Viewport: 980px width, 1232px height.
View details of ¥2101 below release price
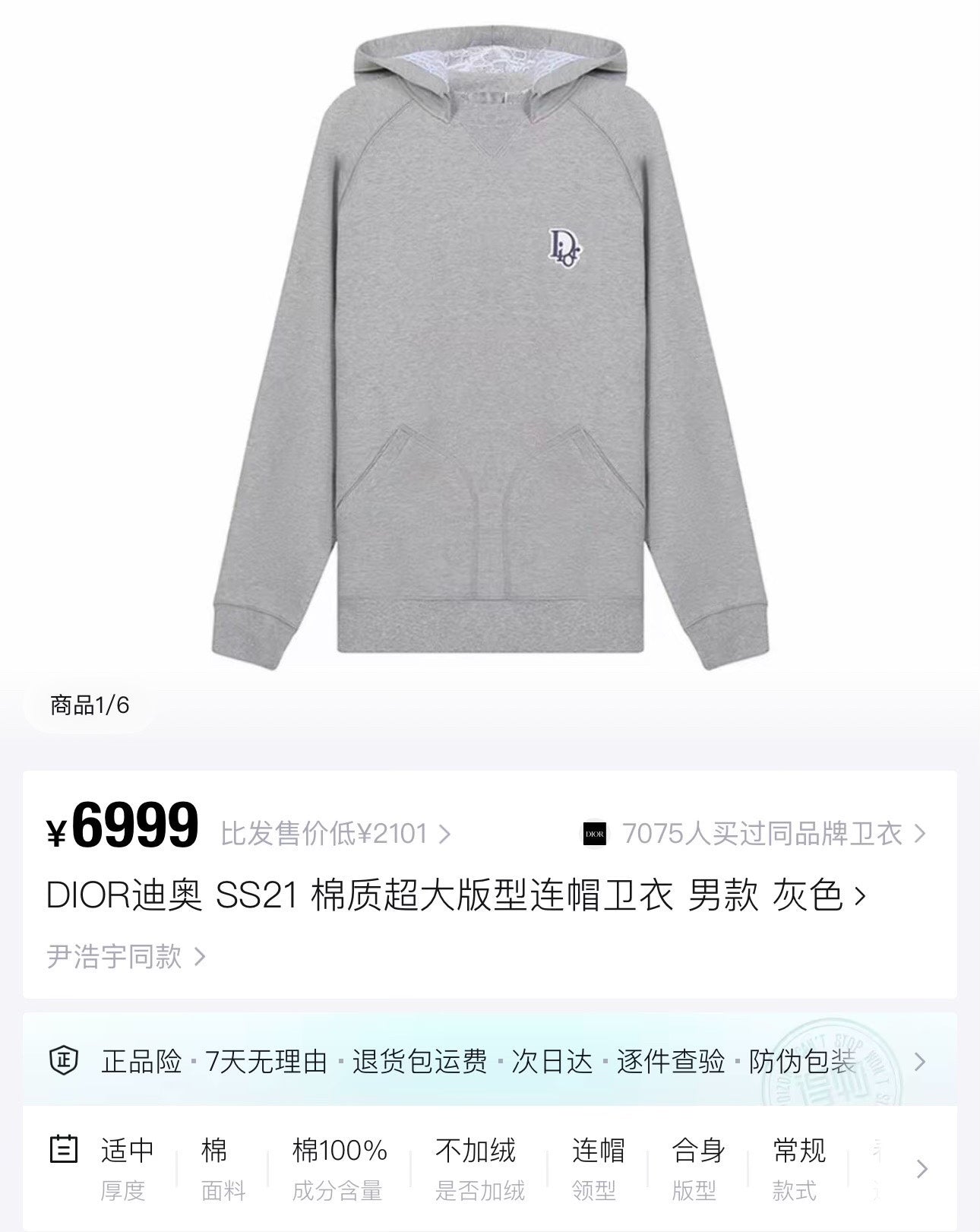(x=335, y=834)
